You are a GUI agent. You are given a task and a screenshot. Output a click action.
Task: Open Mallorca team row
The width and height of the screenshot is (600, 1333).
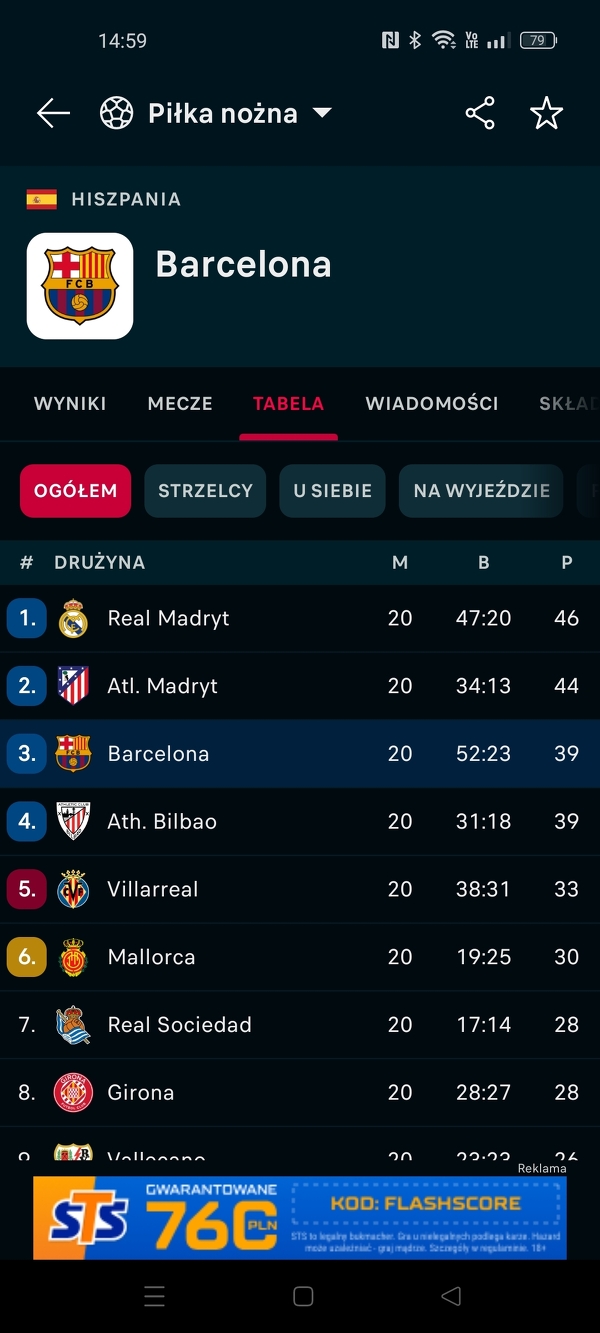(x=151, y=957)
